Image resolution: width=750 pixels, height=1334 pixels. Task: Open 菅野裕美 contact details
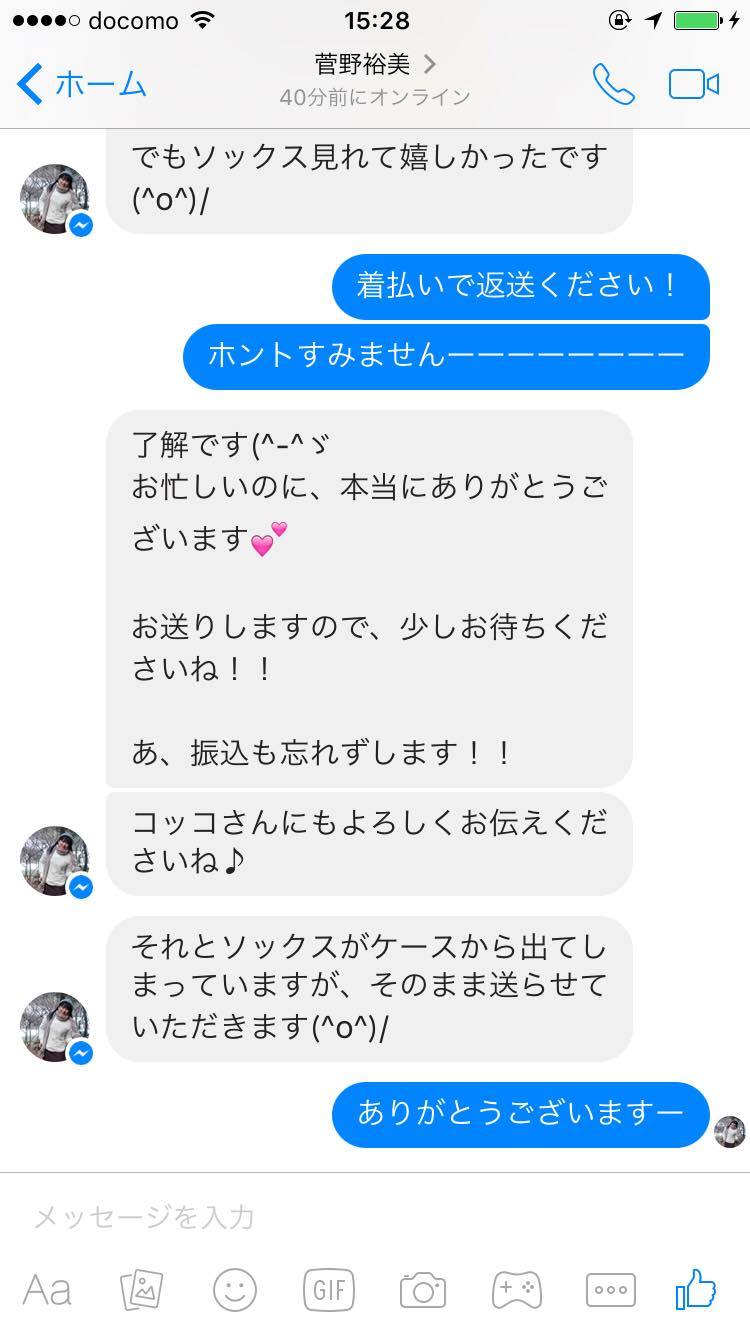(375, 65)
